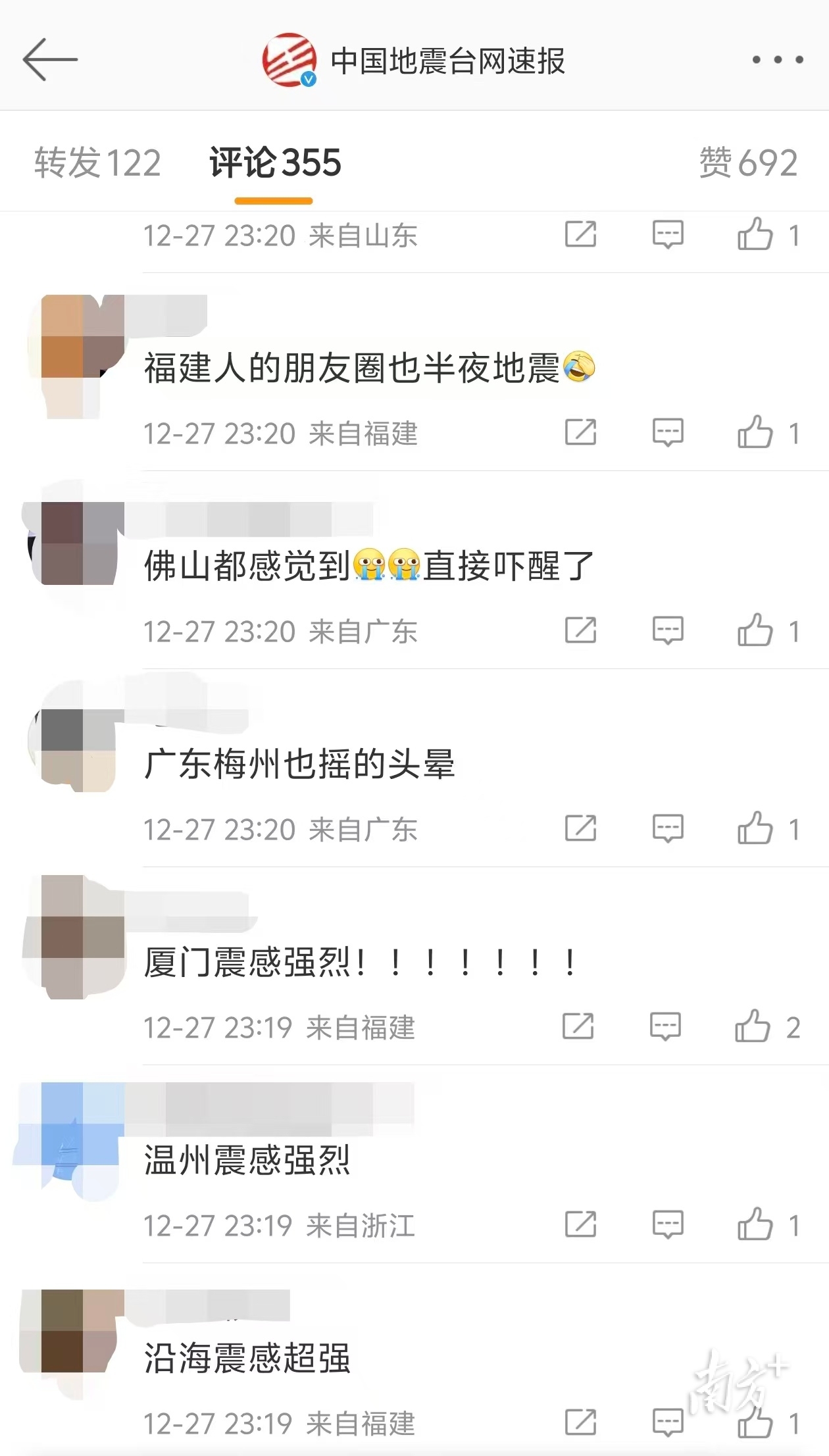
Task: Like the 厦门震感强烈 comment
Action: [x=752, y=1026]
